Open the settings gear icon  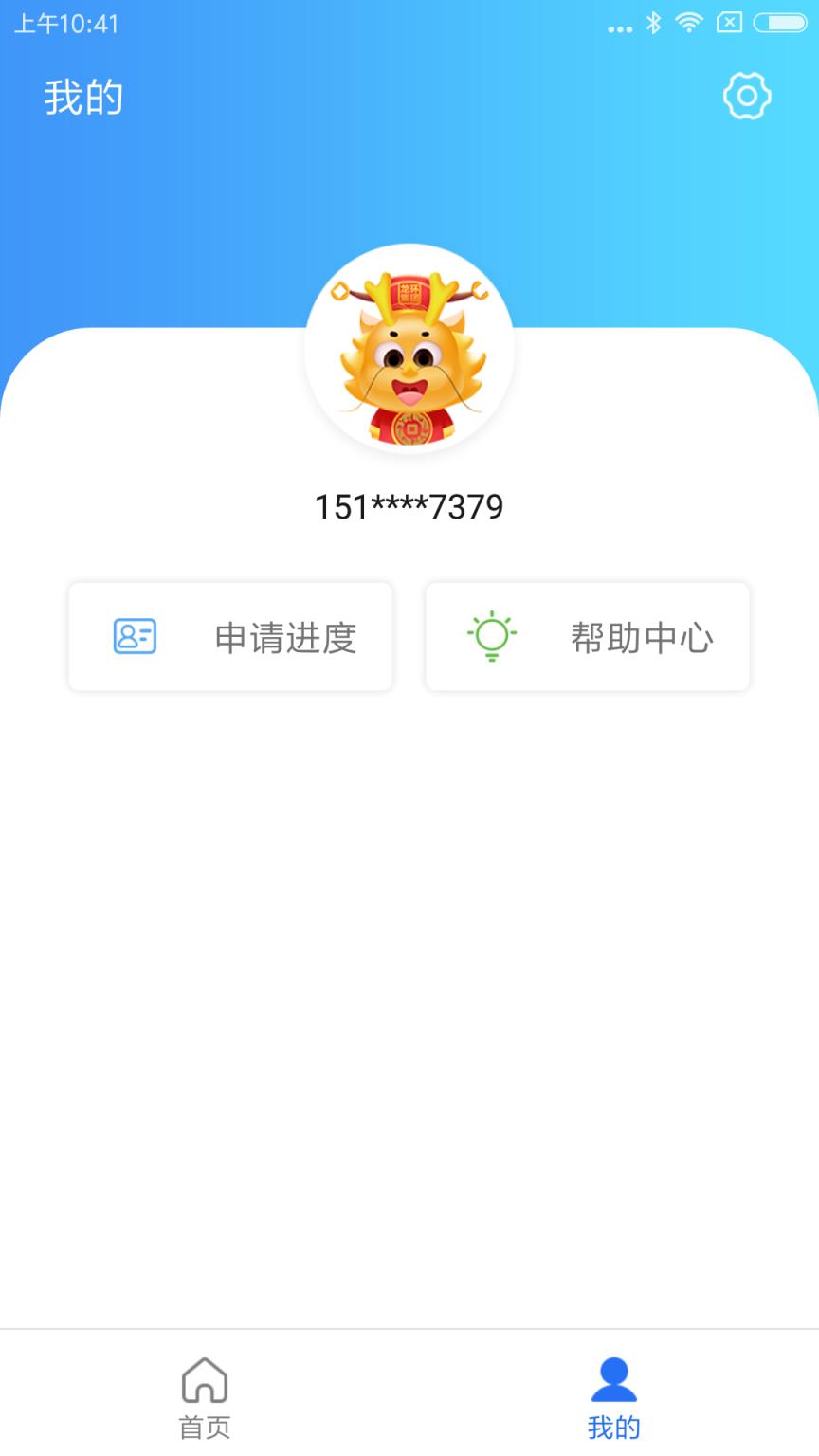pos(746,96)
